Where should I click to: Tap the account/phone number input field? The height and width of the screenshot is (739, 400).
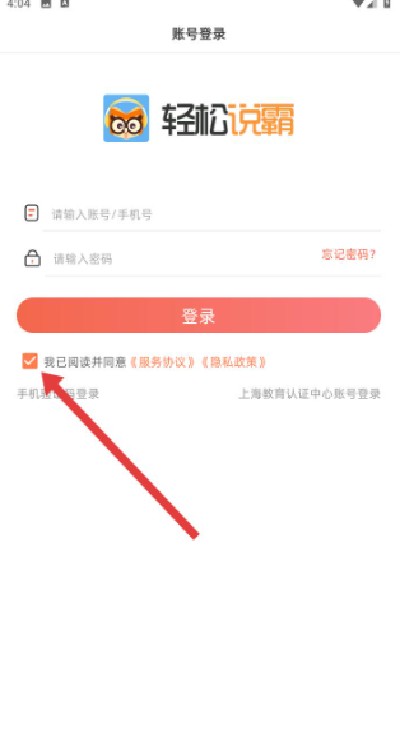pyautogui.click(x=214, y=214)
